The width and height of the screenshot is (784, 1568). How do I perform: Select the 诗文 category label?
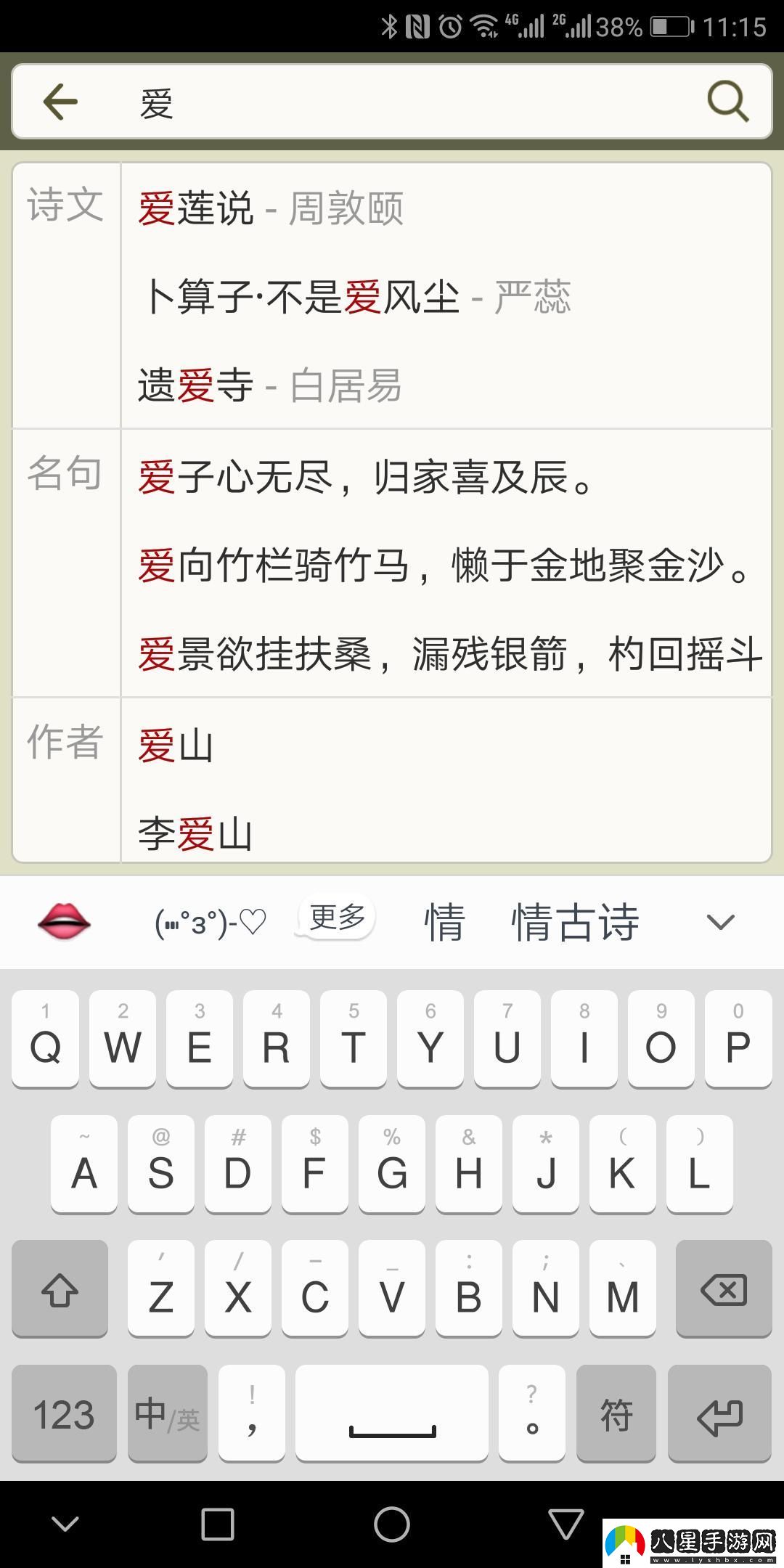click(66, 205)
